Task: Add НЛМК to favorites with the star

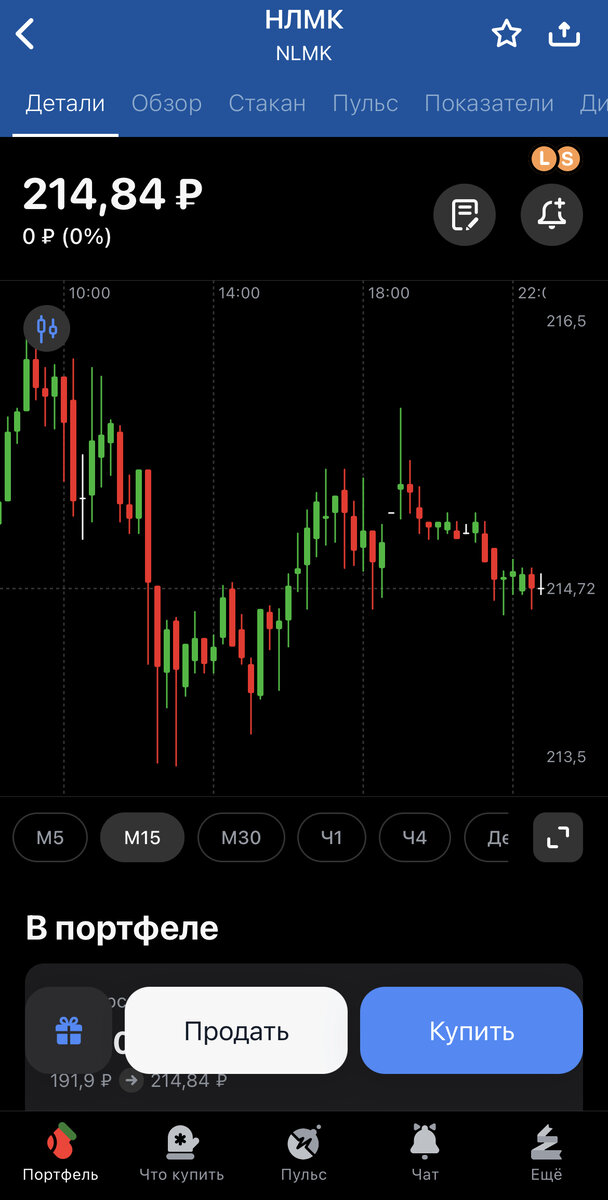Action: click(507, 34)
